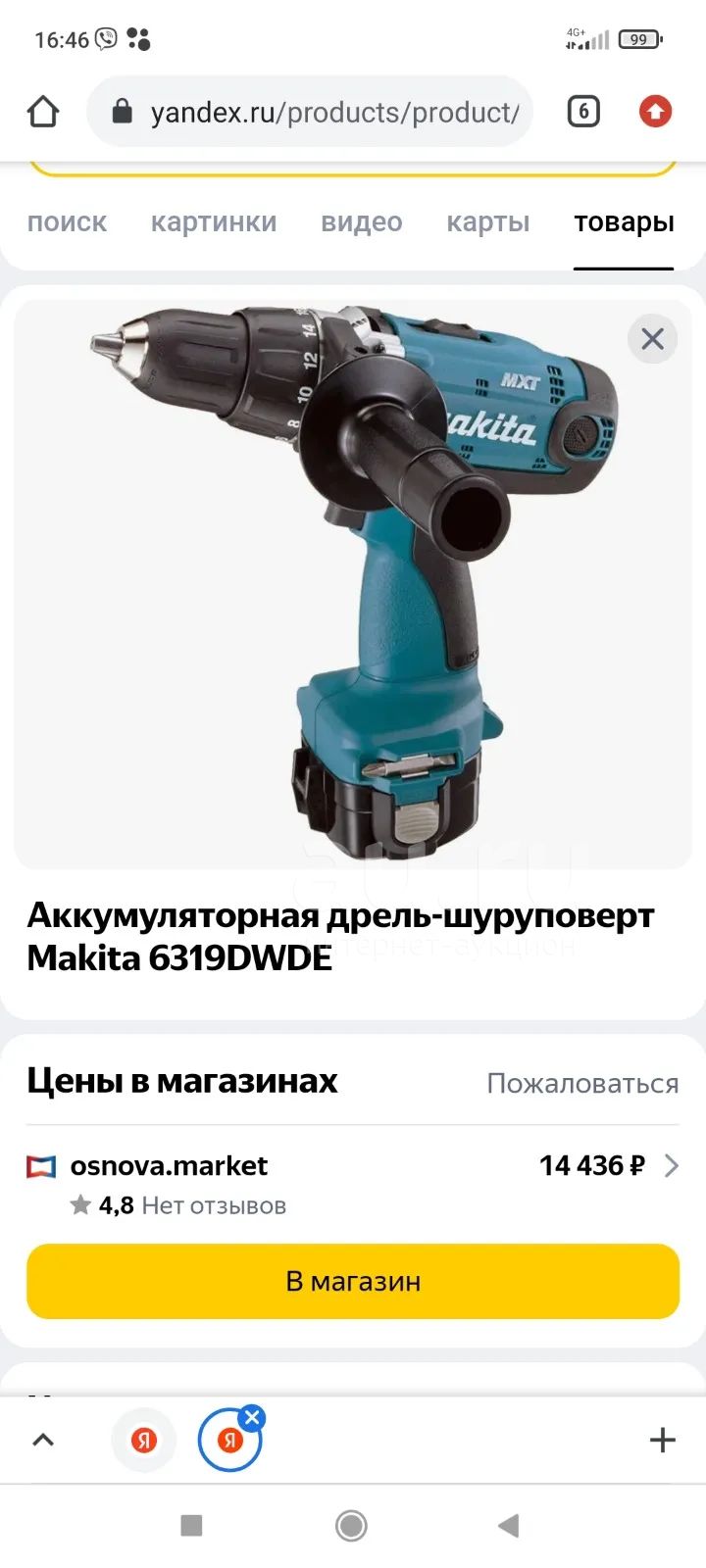Tap the red update arrow icon
706x1568 pixels.
tap(655, 112)
